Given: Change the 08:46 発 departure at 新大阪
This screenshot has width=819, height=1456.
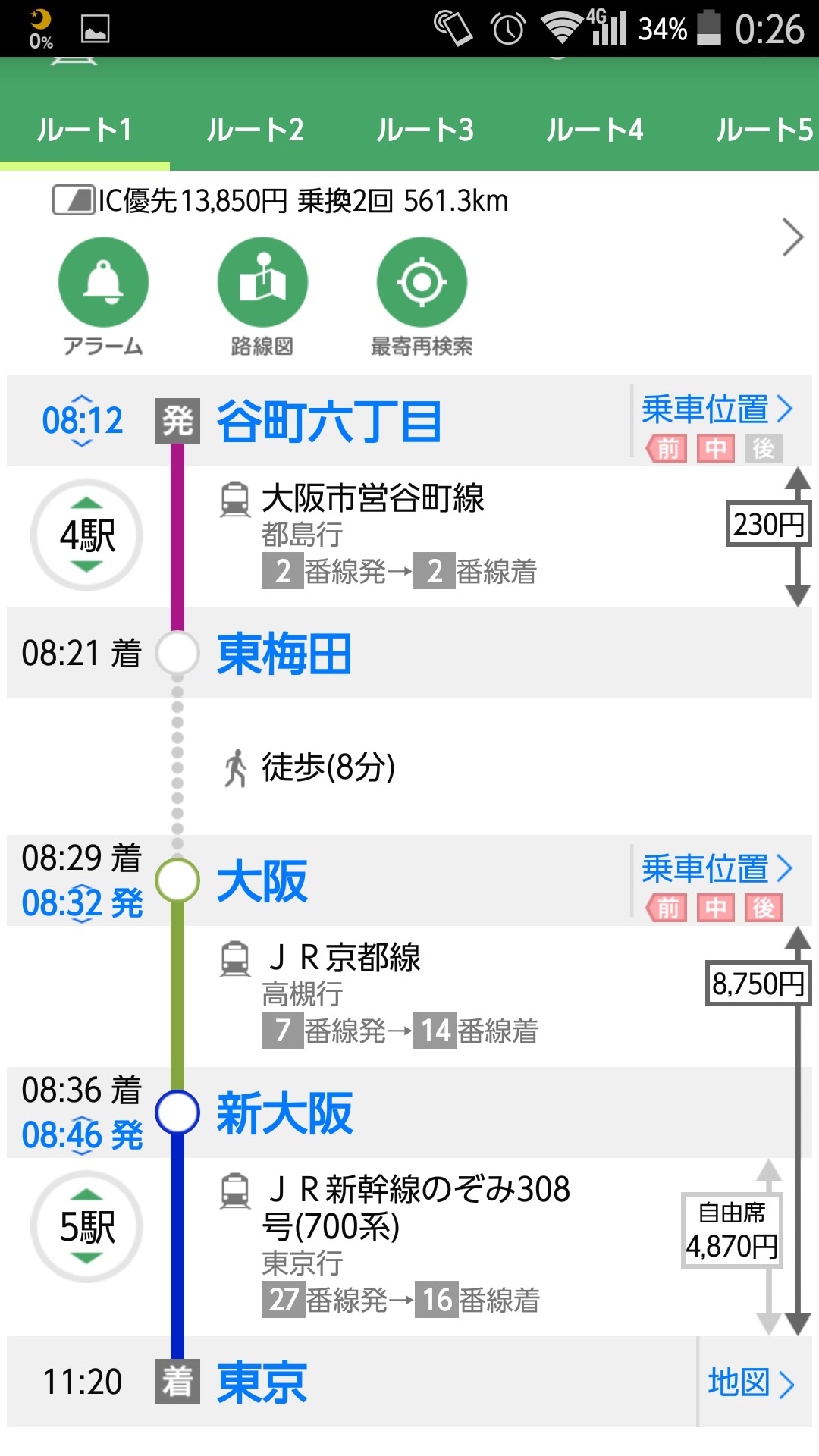Looking at the screenshot, I should (x=82, y=1135).
